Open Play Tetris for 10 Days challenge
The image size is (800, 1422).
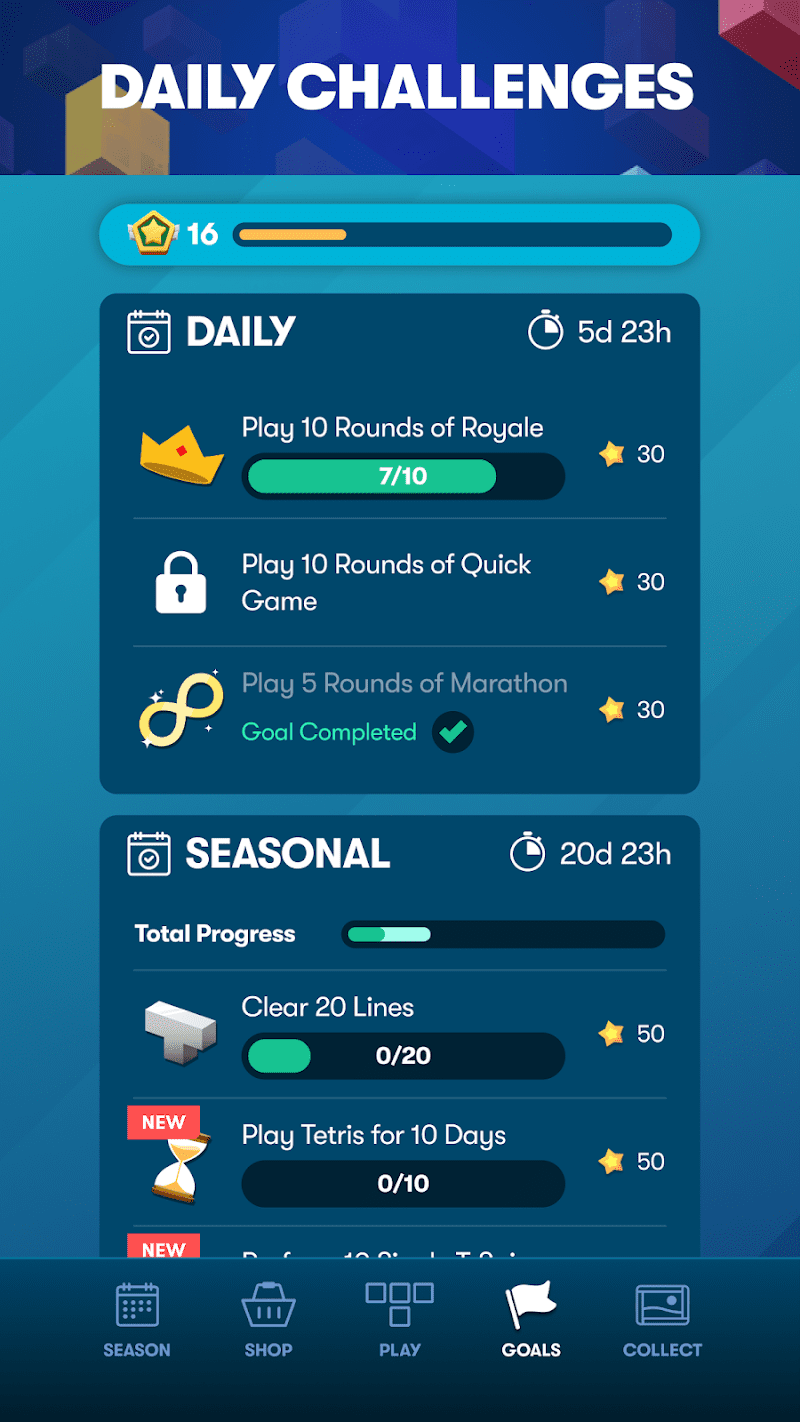(x=400, y=1162)
